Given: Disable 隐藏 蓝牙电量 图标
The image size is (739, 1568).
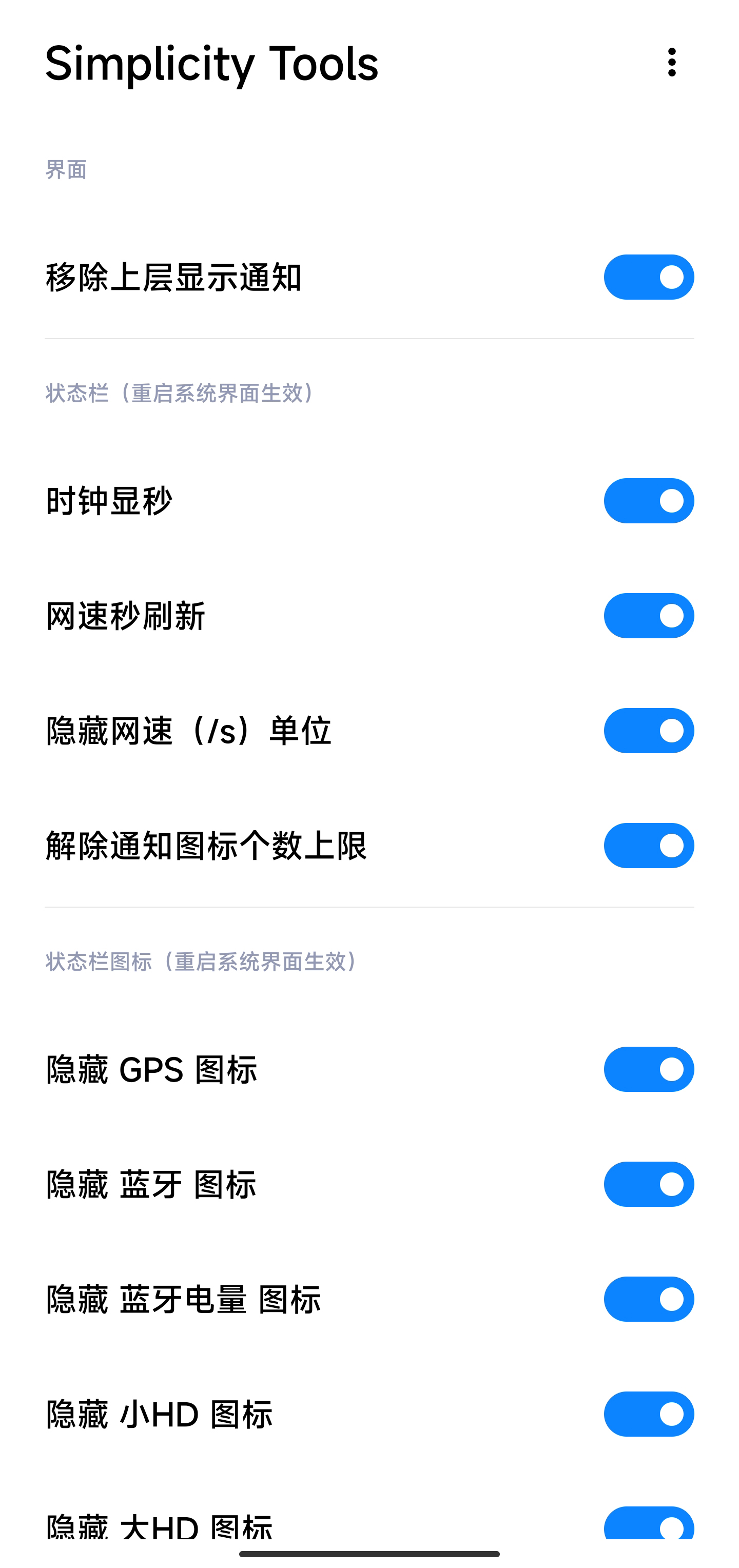Looking at the screenshot, I should (x=648, y=1299).
